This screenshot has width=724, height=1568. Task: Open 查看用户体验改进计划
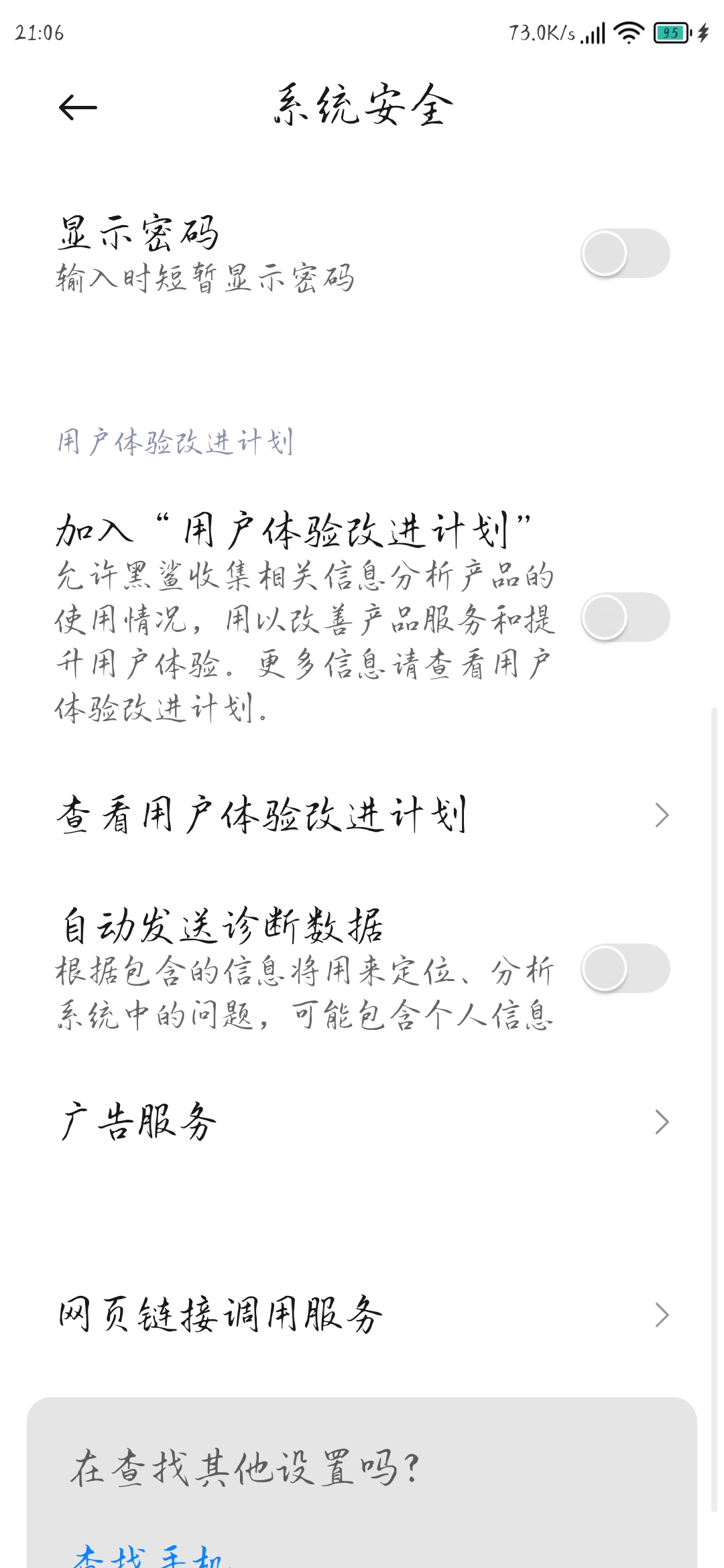pos(362,815)
